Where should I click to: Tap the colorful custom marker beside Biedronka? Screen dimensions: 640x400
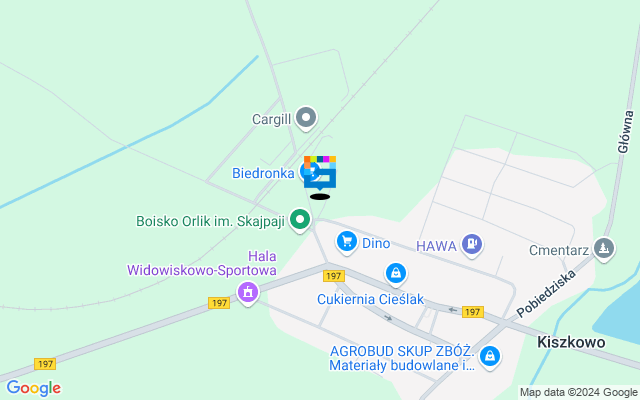point(321,172)
